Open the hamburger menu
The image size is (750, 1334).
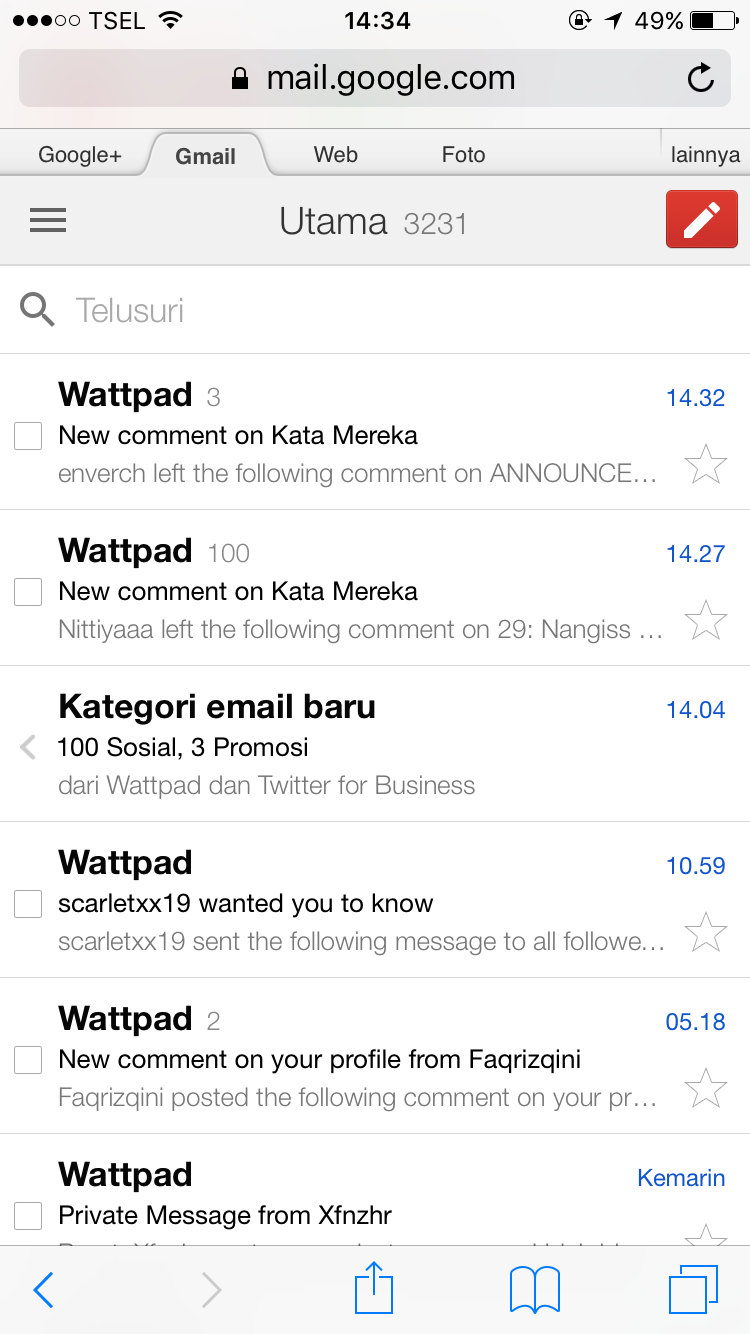tap(48, 220)
